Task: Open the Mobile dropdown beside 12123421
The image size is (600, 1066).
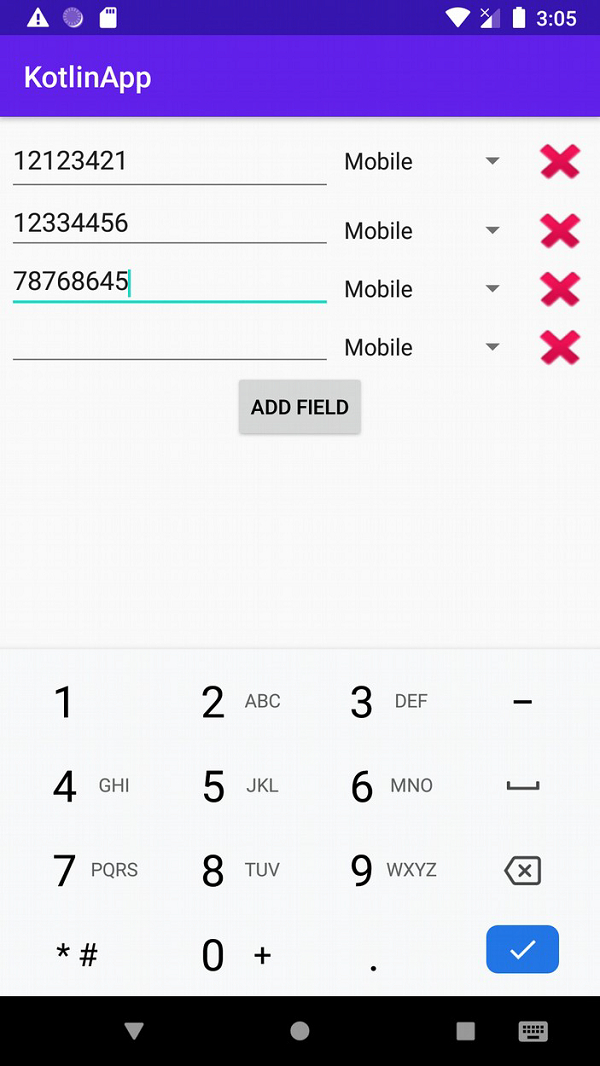Action: click(422, 162)
